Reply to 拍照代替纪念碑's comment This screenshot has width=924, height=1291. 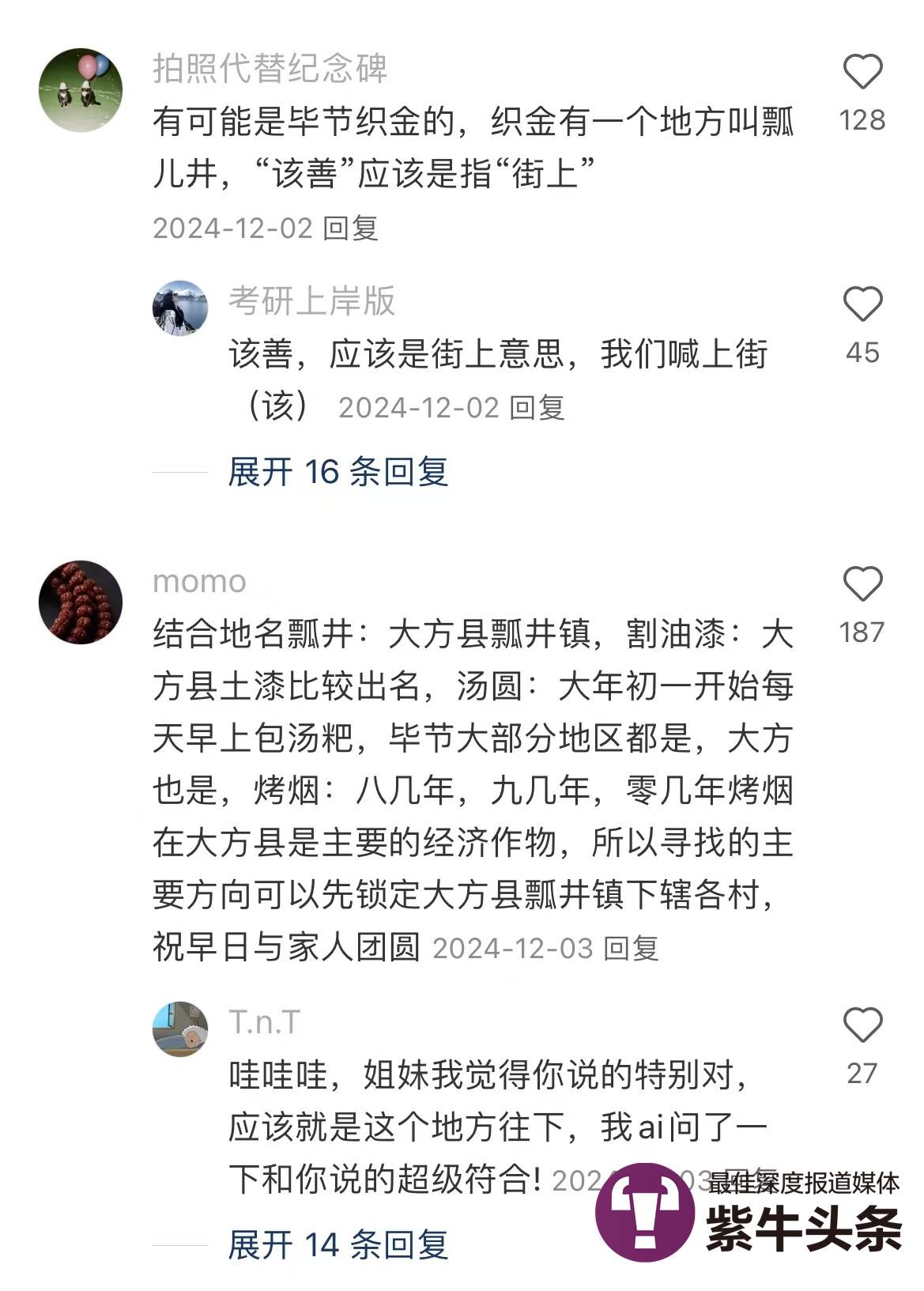click(x=350, y=228)
